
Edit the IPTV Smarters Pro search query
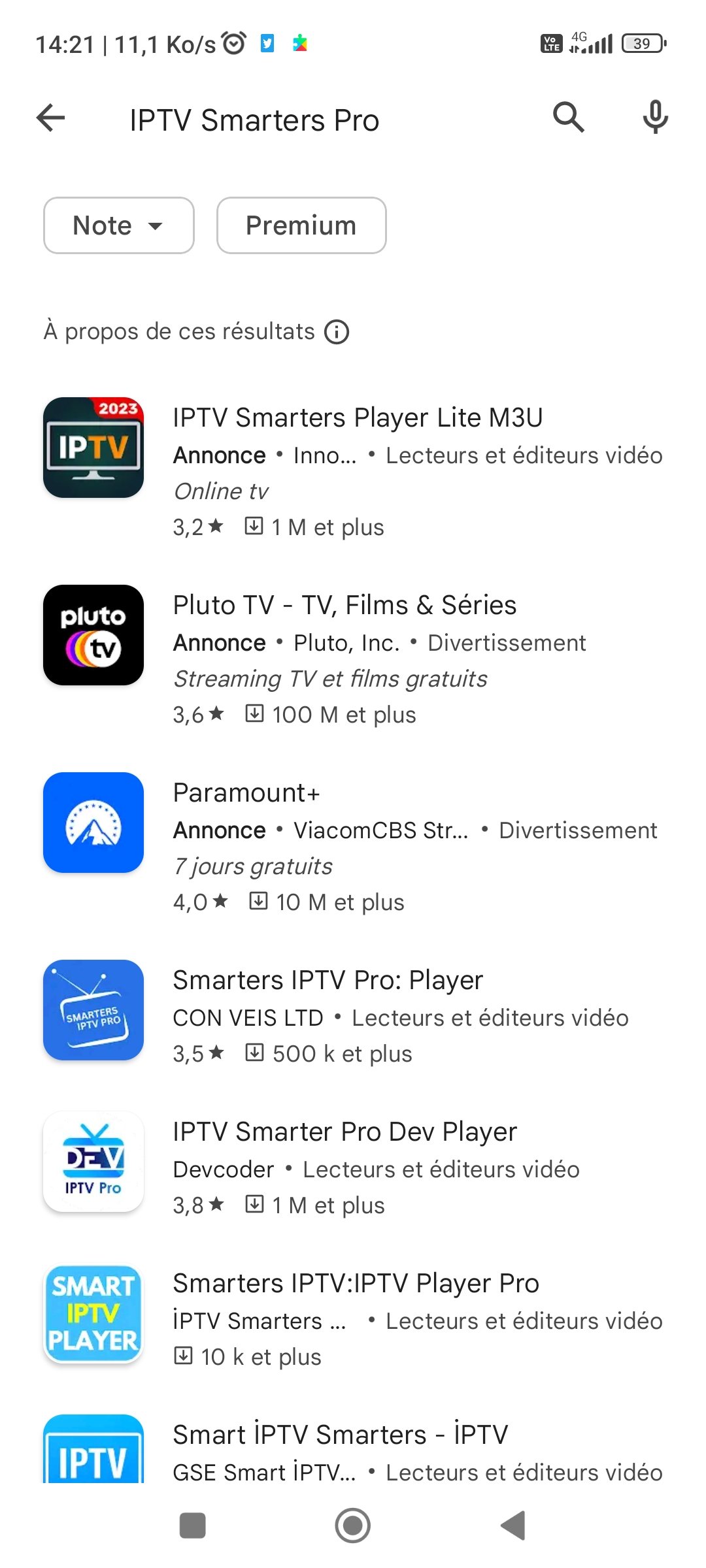click(x=255, y=120)
